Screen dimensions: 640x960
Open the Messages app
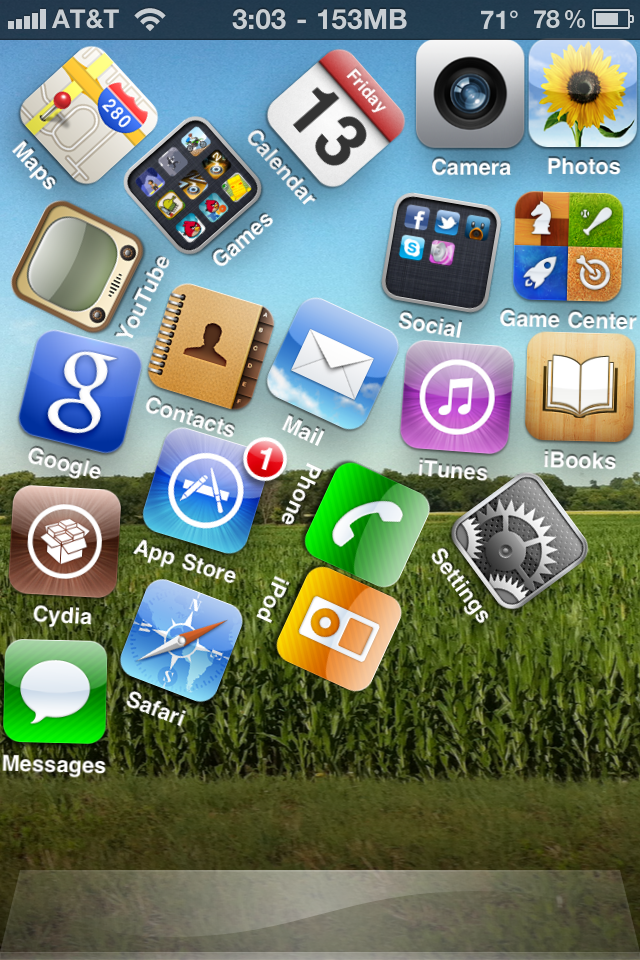(55, 692)
